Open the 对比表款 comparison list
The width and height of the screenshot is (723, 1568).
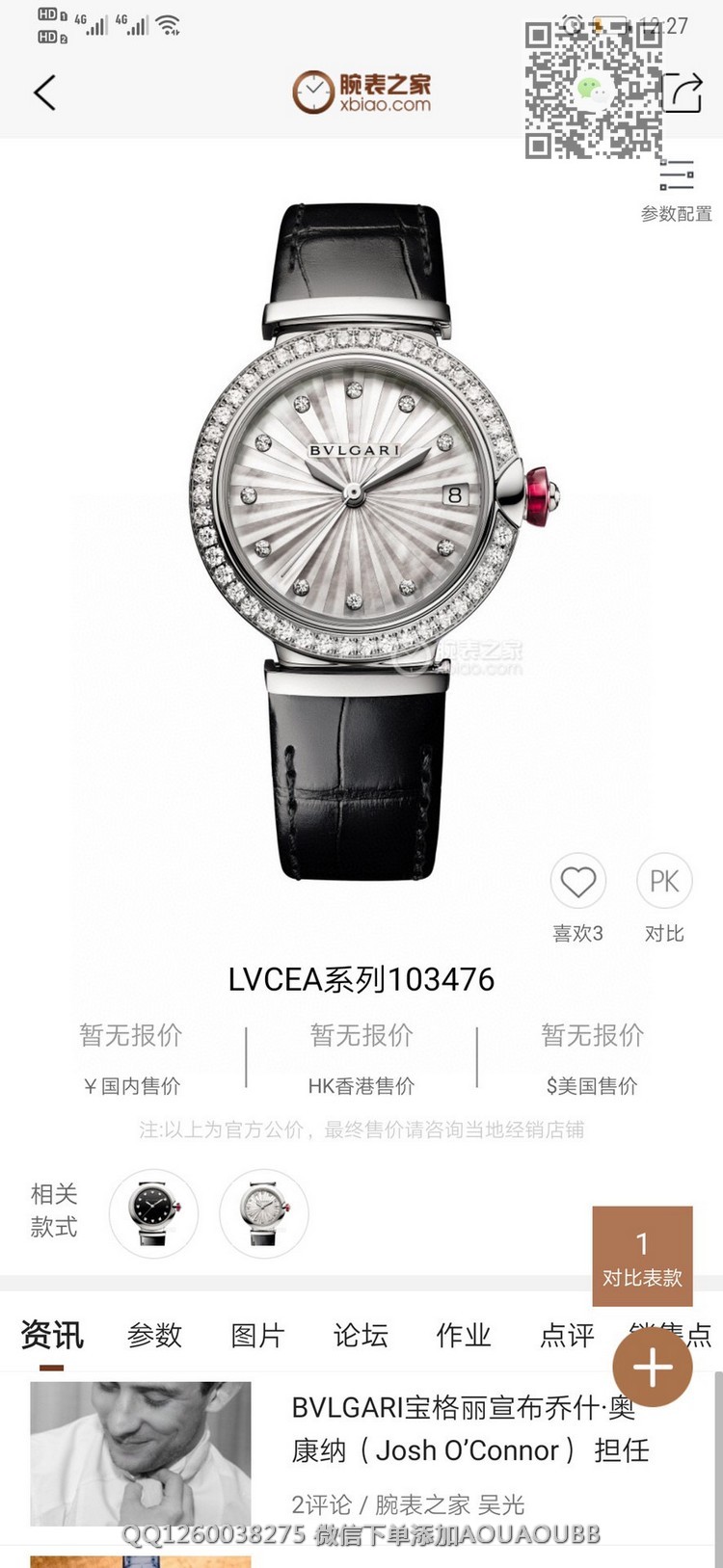tap(642, 1257)
